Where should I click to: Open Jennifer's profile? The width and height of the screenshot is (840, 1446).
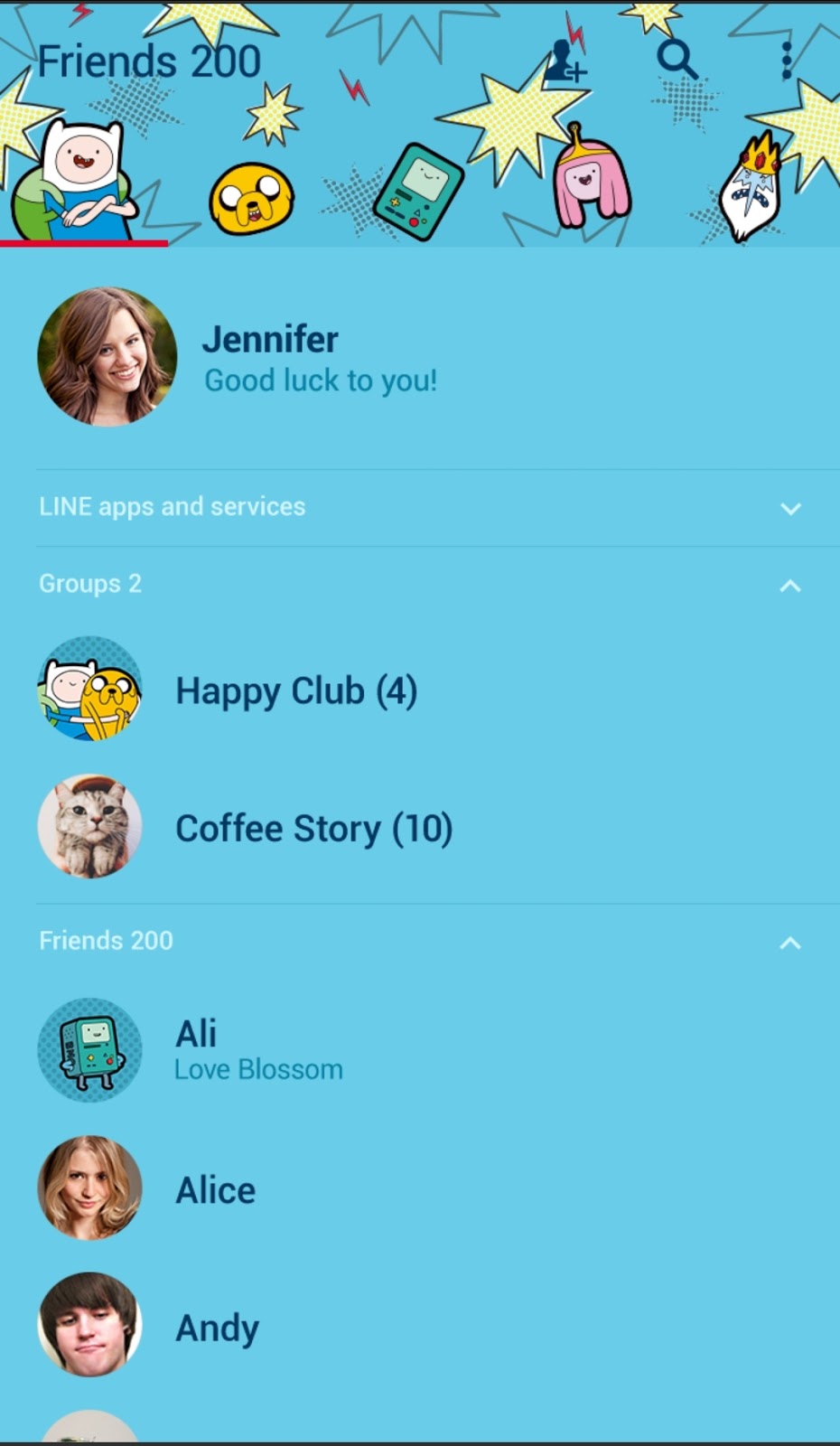click(271, 358)
